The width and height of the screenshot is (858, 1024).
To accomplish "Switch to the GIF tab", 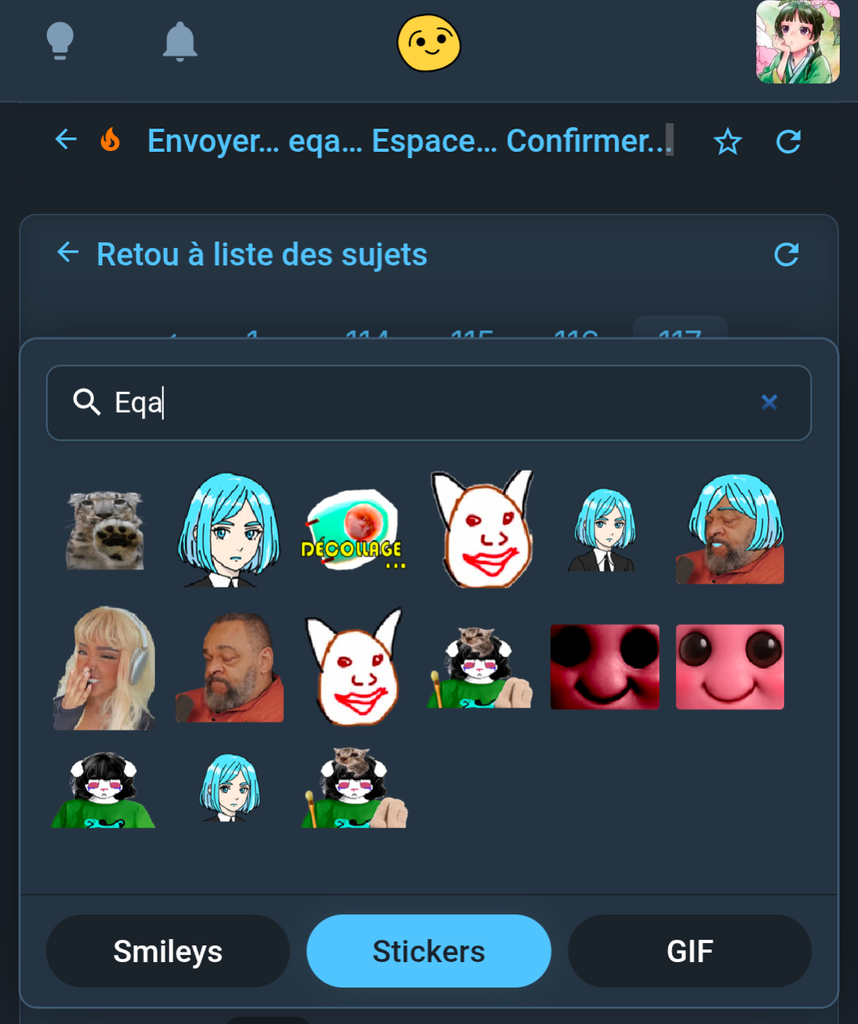I will [x=689, y=951].
